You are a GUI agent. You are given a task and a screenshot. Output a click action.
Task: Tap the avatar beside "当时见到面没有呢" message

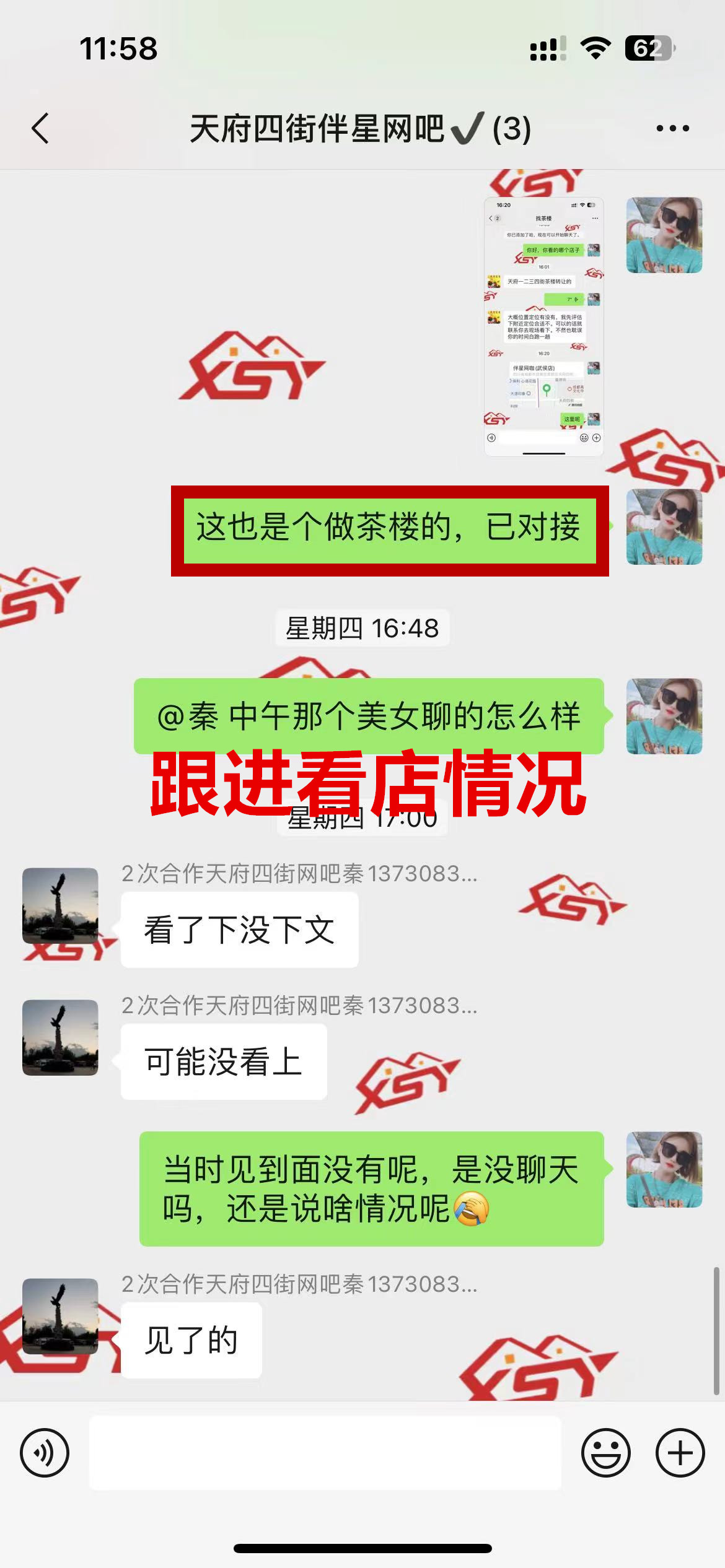point(664,1169)
